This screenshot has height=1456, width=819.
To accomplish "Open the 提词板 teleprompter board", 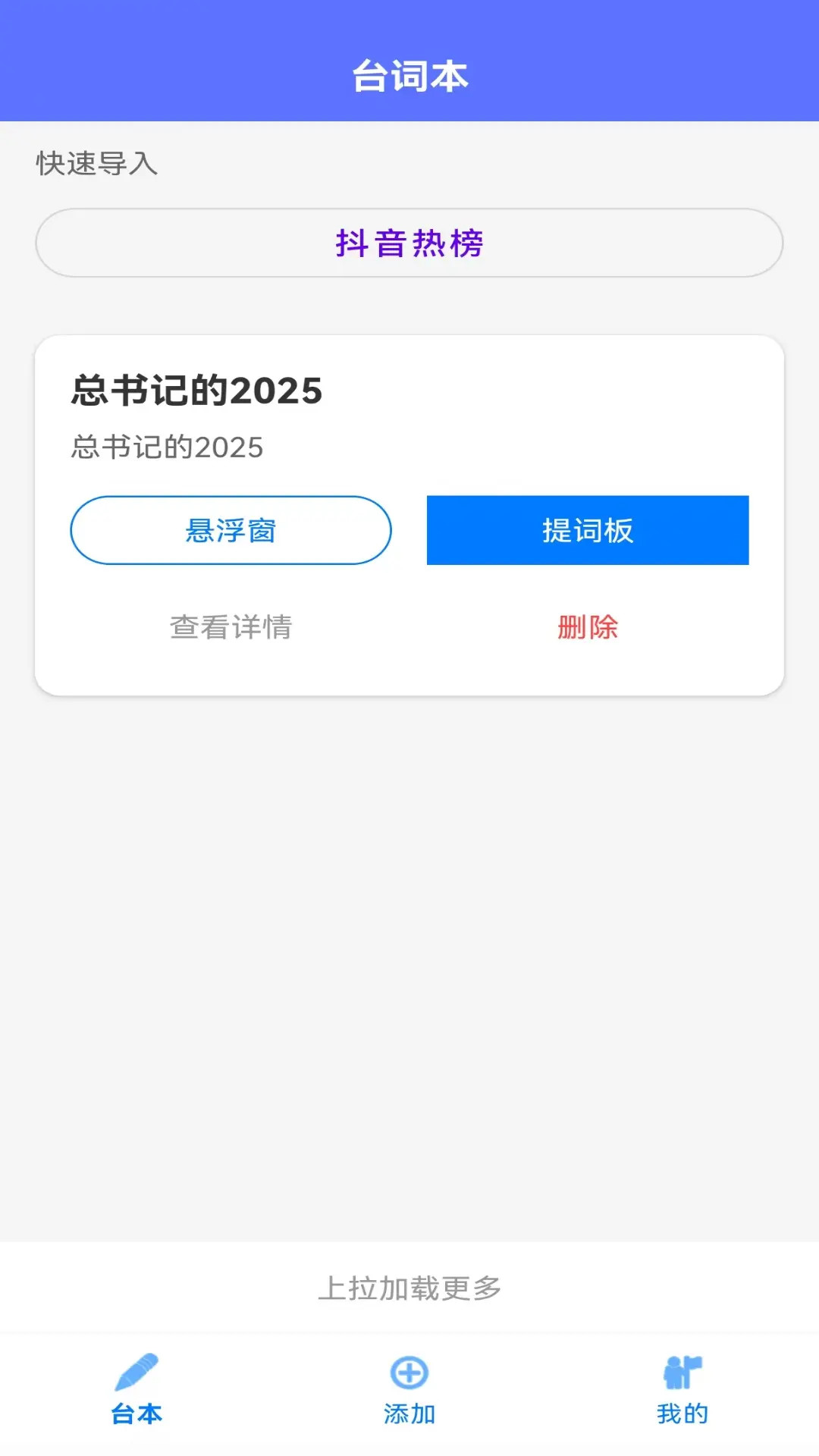I will 587,531.
